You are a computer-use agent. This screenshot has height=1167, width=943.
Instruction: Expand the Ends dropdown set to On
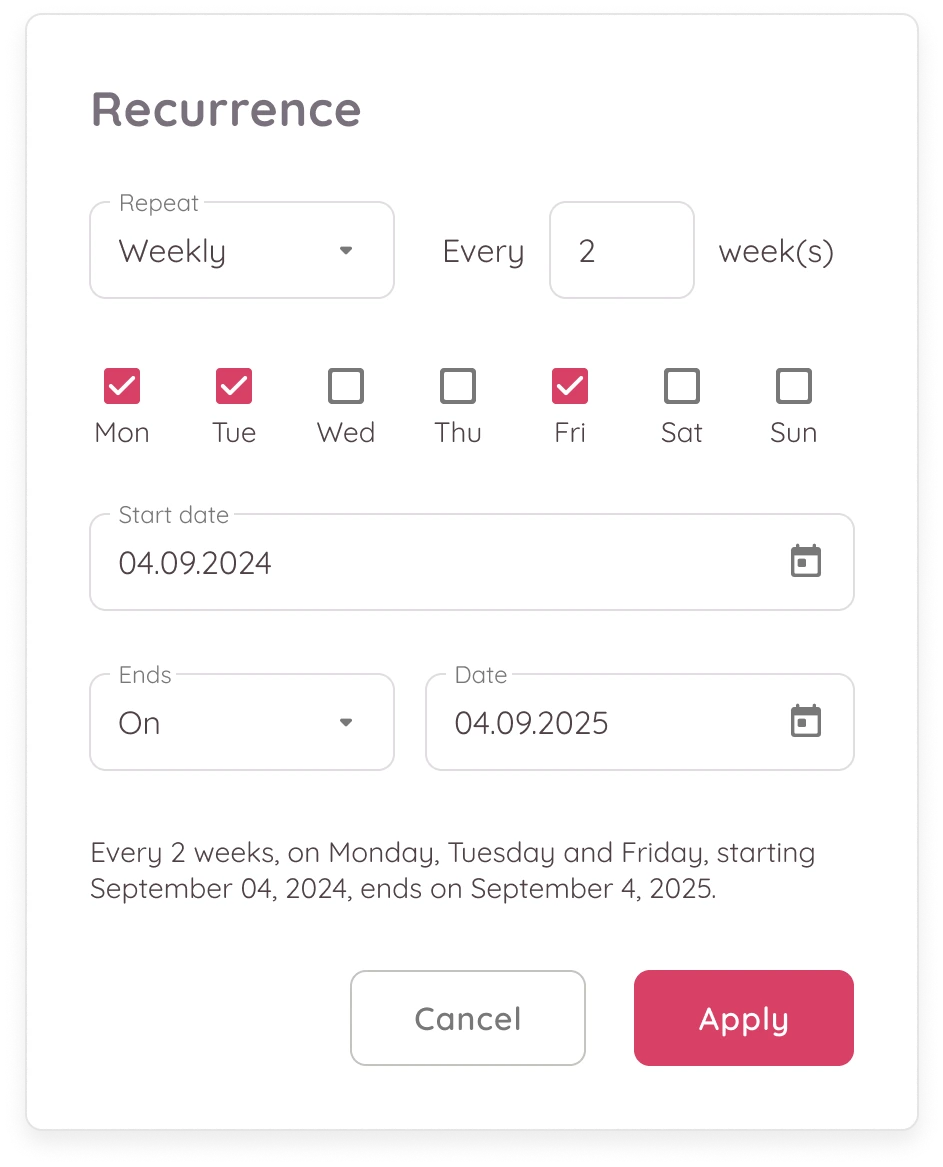coord(242,723)
